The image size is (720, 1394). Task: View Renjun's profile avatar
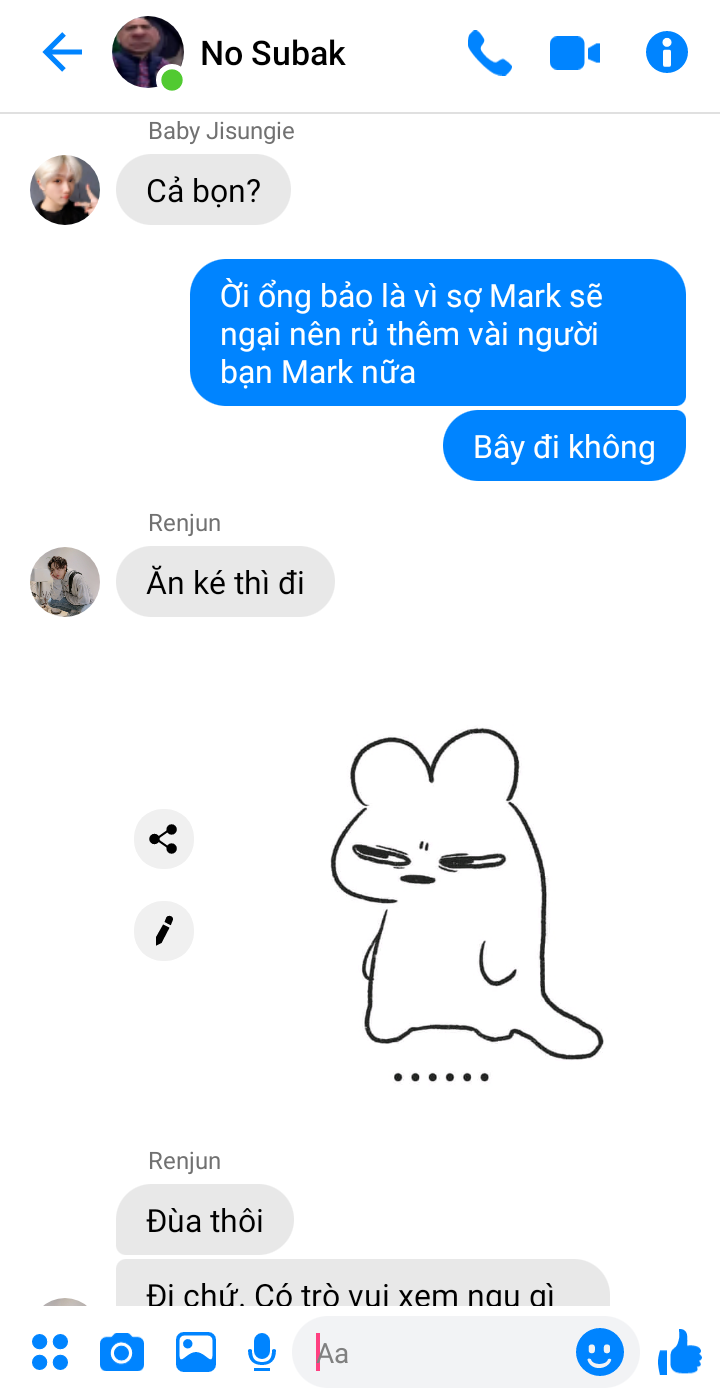(65, 582)
